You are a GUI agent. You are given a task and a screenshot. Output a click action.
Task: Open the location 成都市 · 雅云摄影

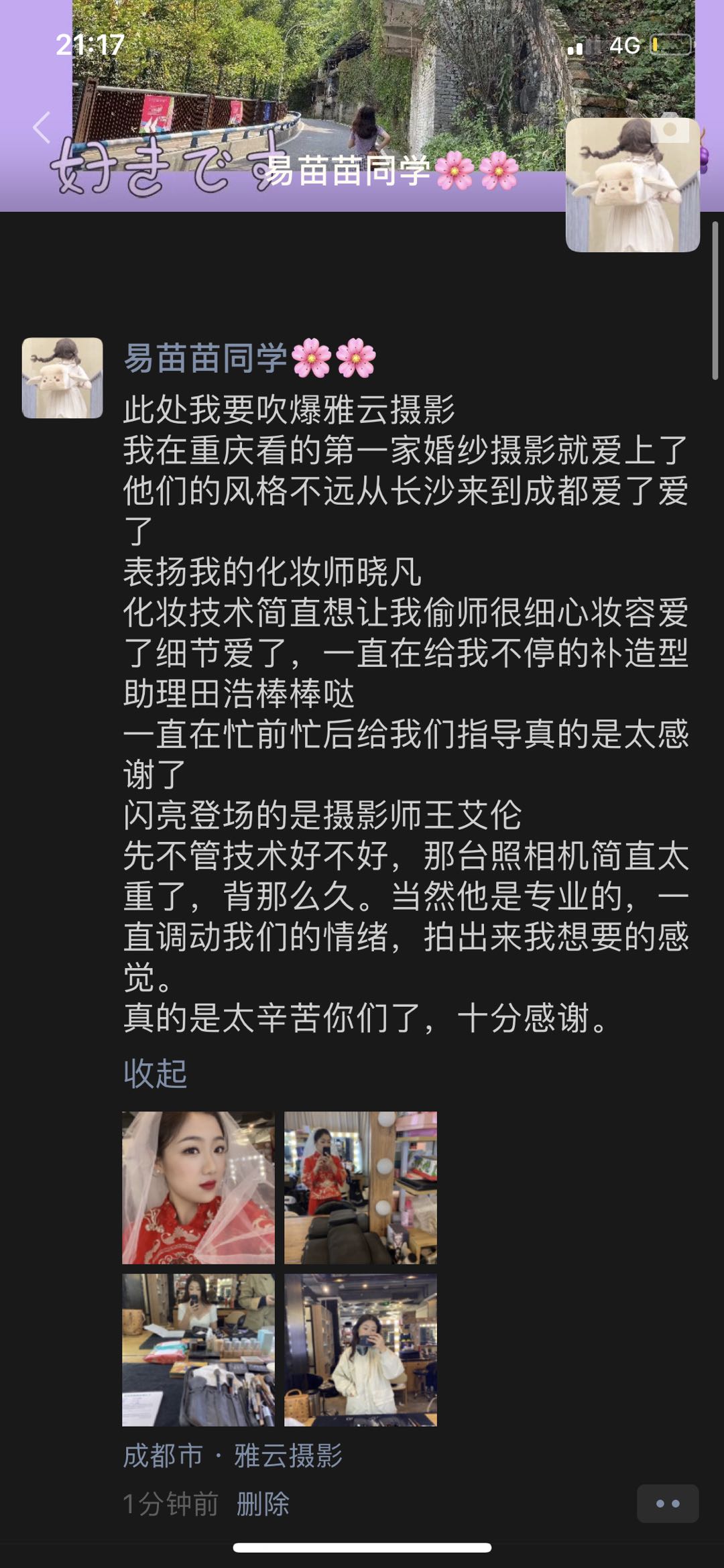click(x=233, y=1456)
